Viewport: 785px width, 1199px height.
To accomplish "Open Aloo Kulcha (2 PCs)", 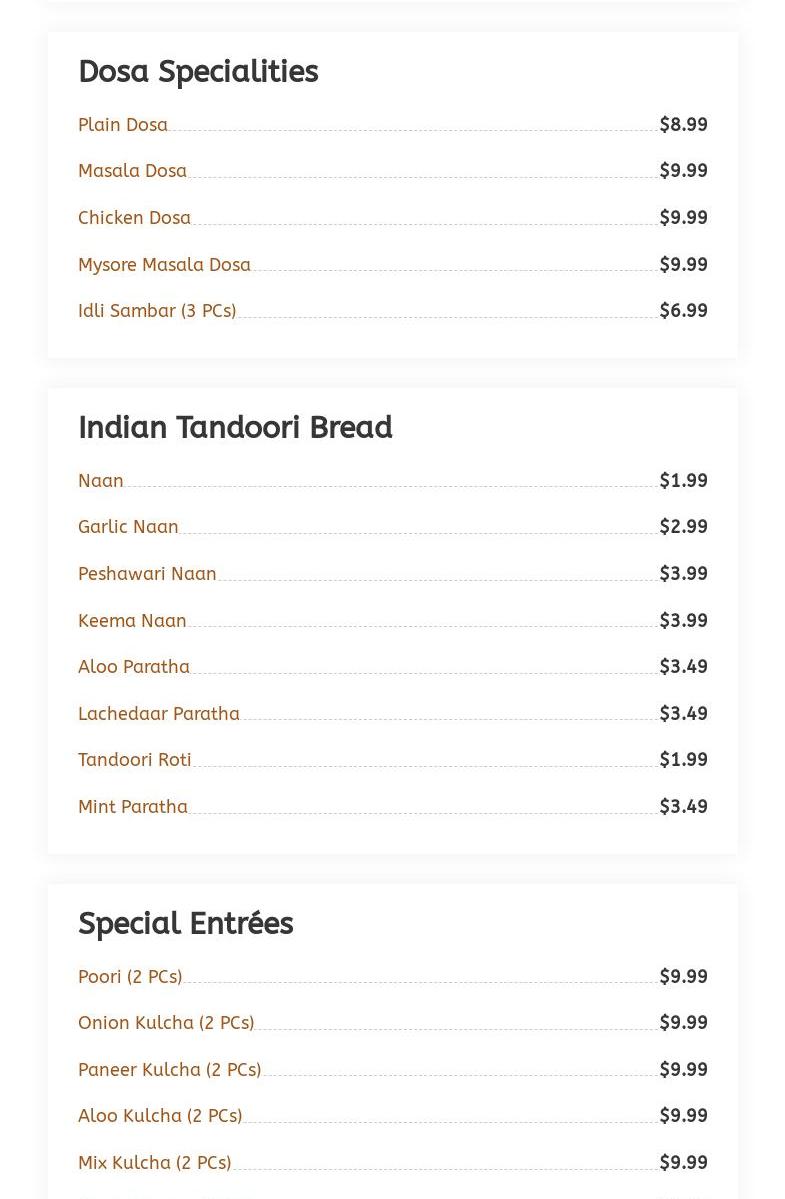I will click(160, 1116).
